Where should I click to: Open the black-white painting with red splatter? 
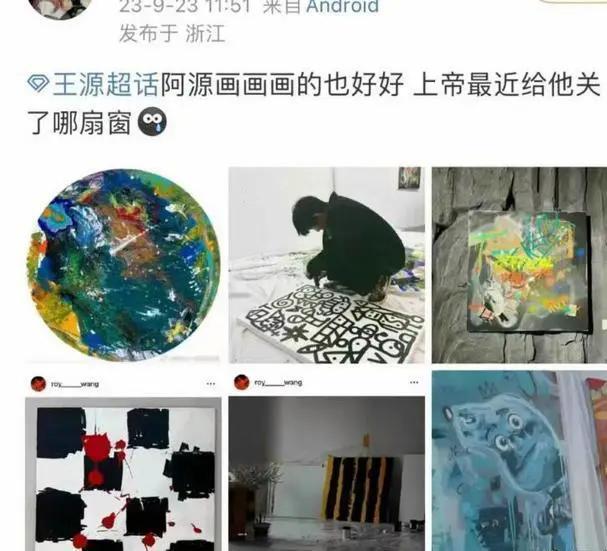tap(122, 470)
